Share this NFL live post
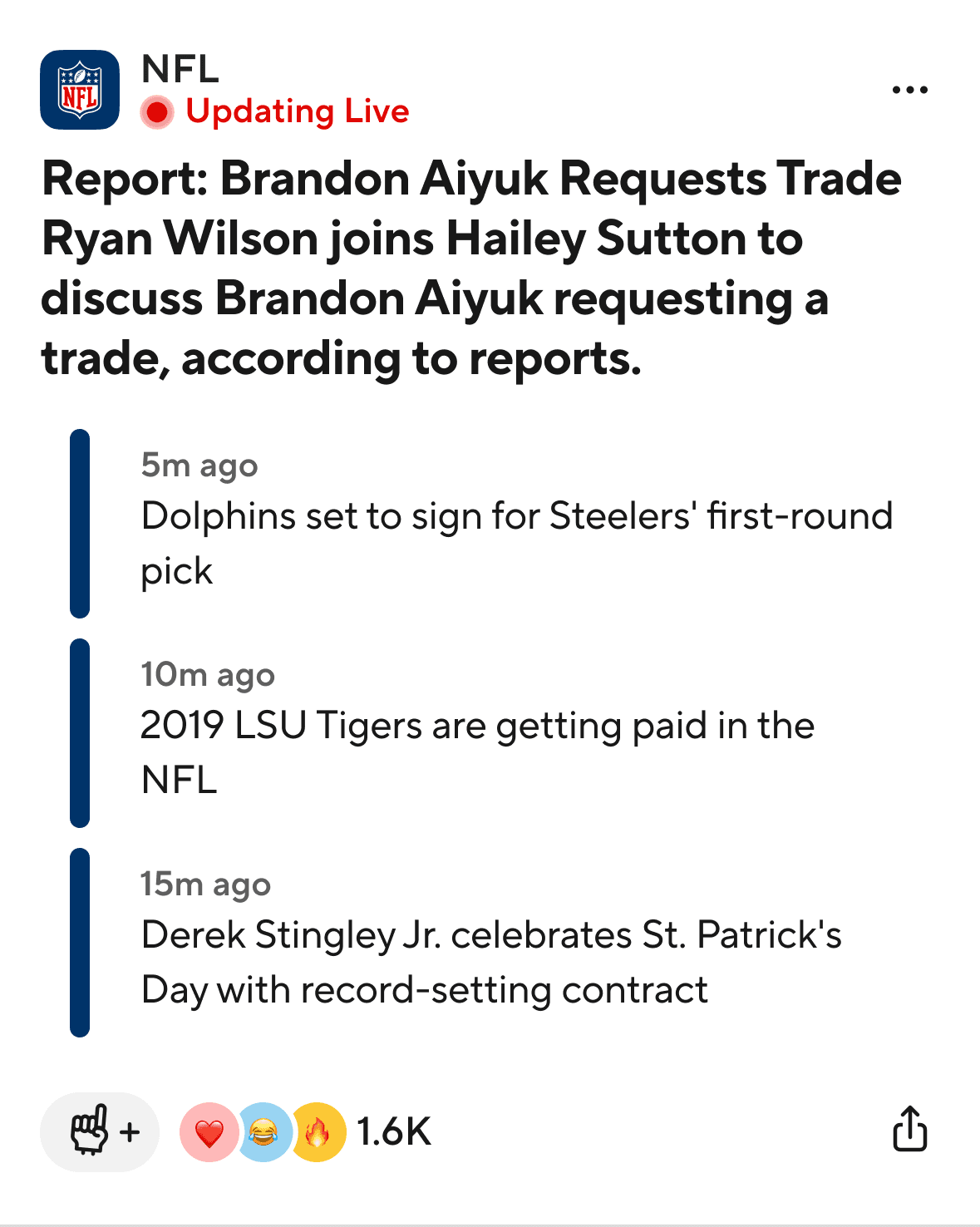The width and height of the screenshot is (980, 1227). [909, 1130]
